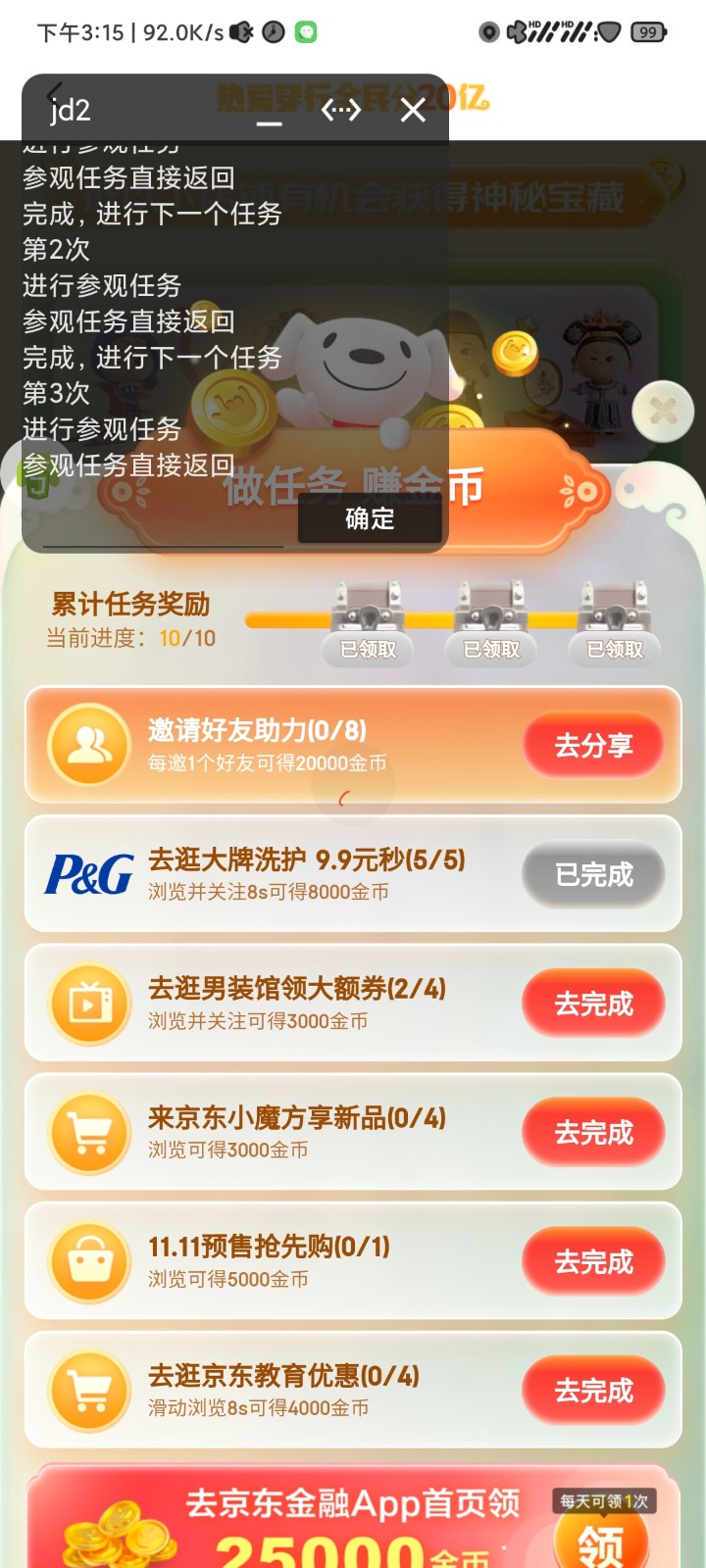Image resolution: width=706 pixels, height=1568 pixels.
Task: Close the promotion with the circular X
Action: click(664, 413)
